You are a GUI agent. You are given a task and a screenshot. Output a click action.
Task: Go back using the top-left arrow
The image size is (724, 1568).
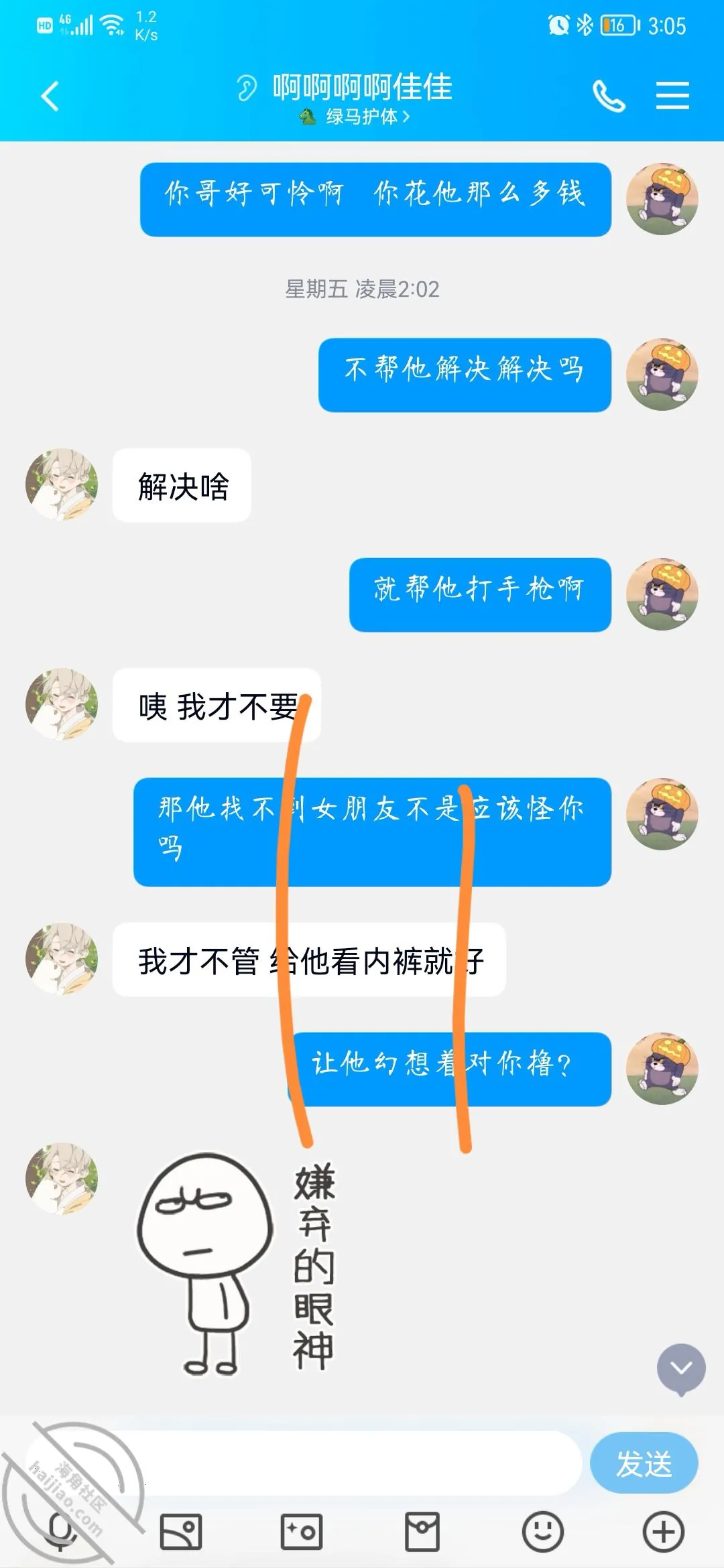coord(50,96)
